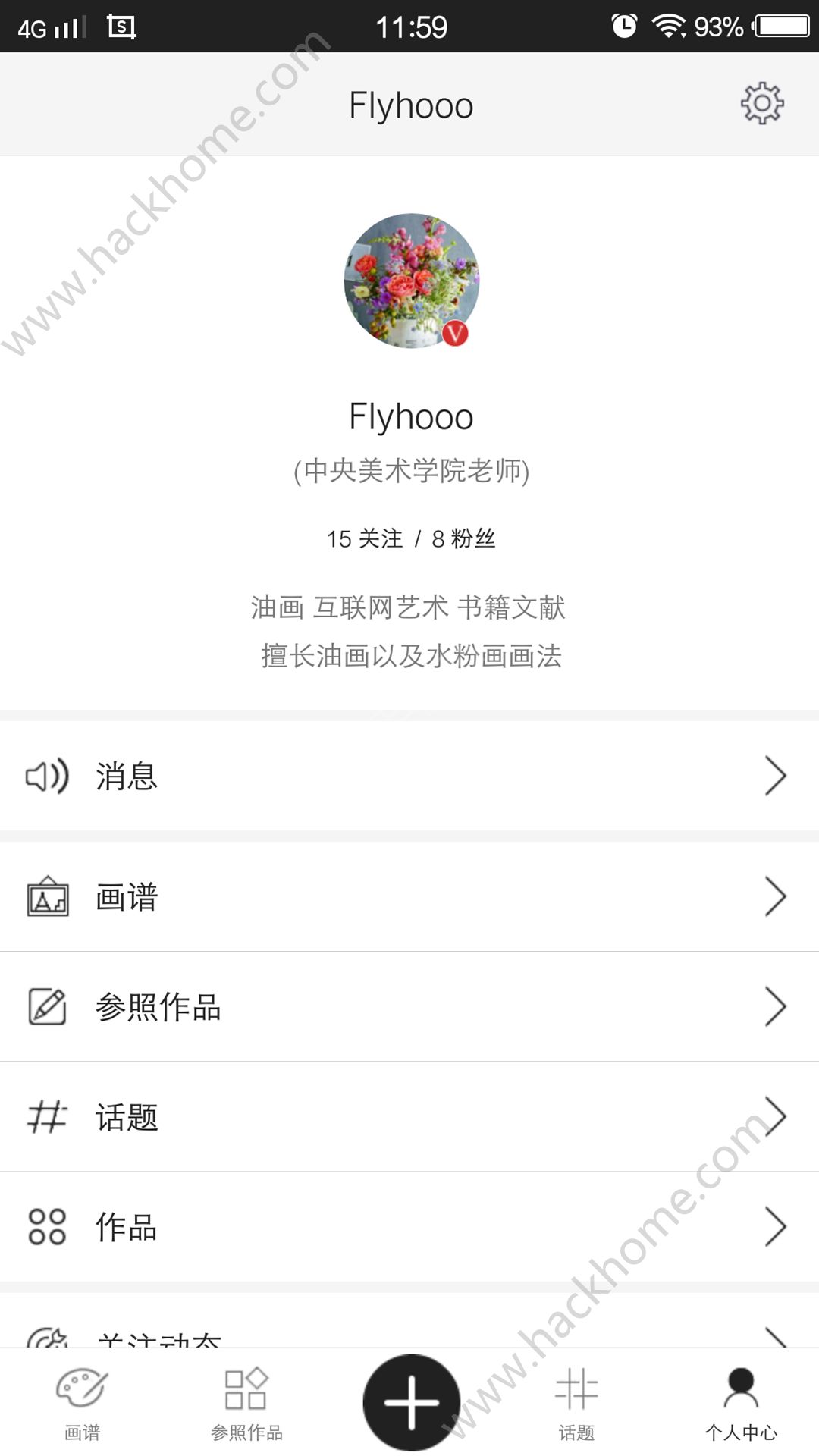Viewport: 819px width, 1456px height.
Task: Open the 话题 row in the list
Action: pos(409,1117)
